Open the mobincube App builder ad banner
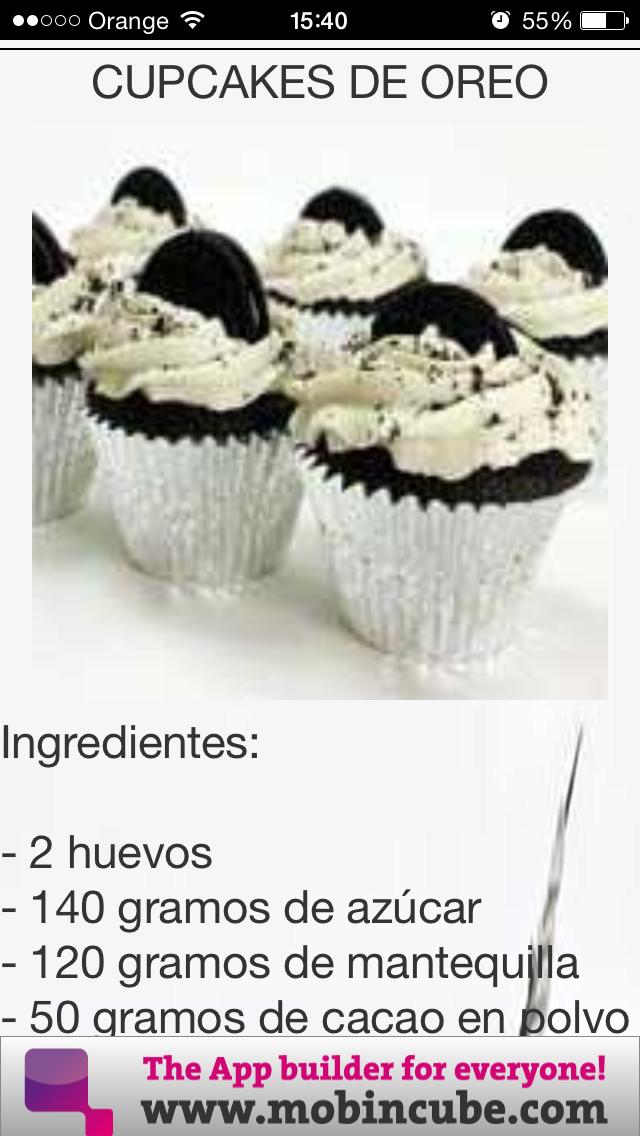The height and width of the screenshot is (1136, 640). click(320, 1086)
